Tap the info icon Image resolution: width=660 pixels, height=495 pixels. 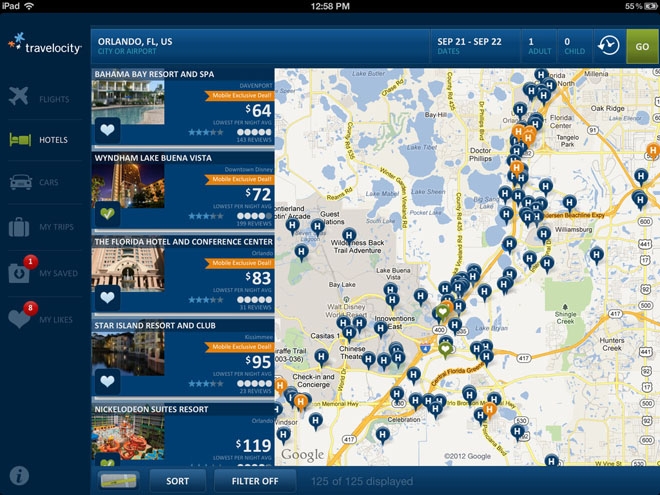pyautogui.click(x=20, y=476)
